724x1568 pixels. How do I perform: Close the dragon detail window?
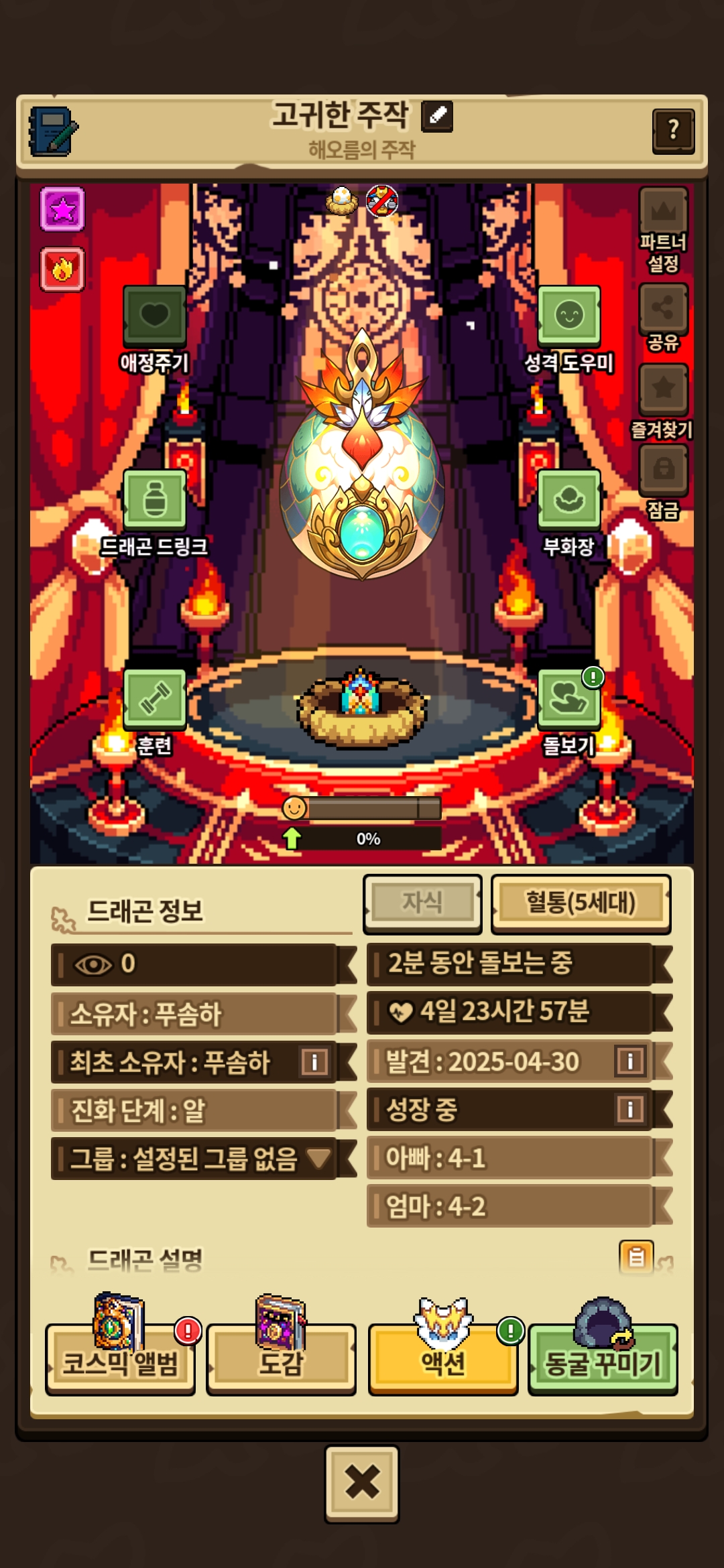[x=362, y=1484]
